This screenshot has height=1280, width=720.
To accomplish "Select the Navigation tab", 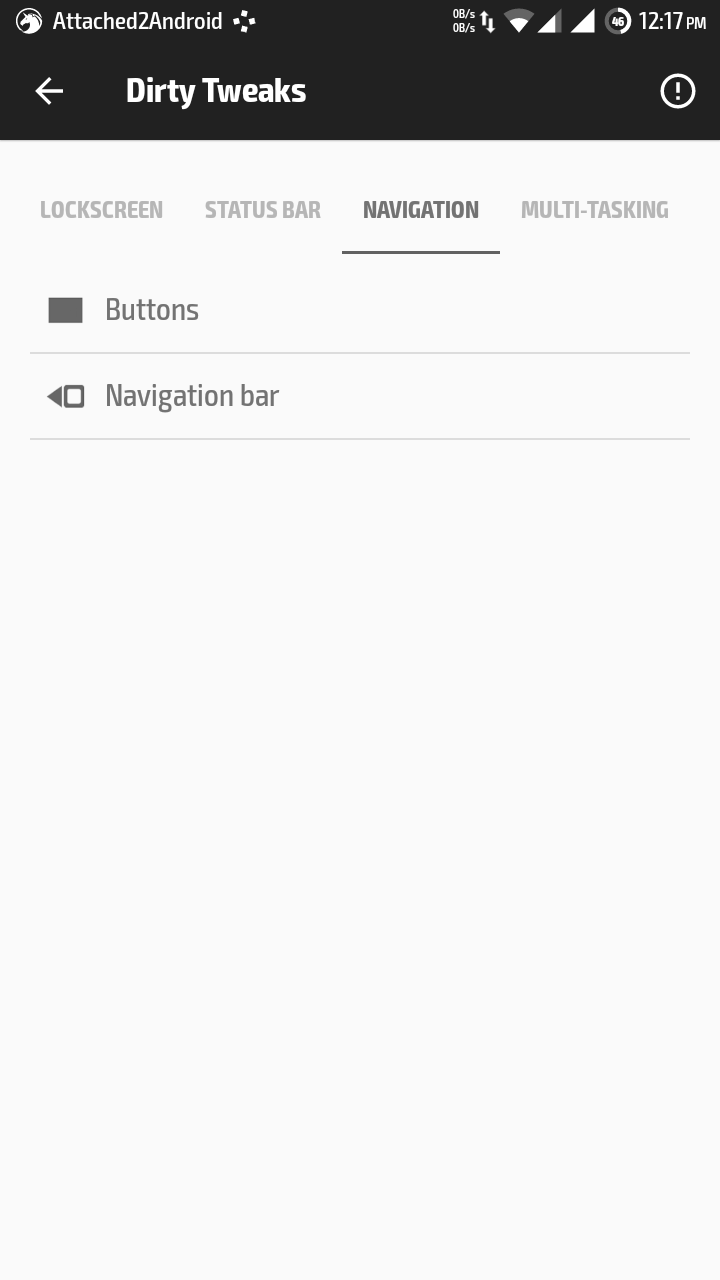I will click(421, 210).
